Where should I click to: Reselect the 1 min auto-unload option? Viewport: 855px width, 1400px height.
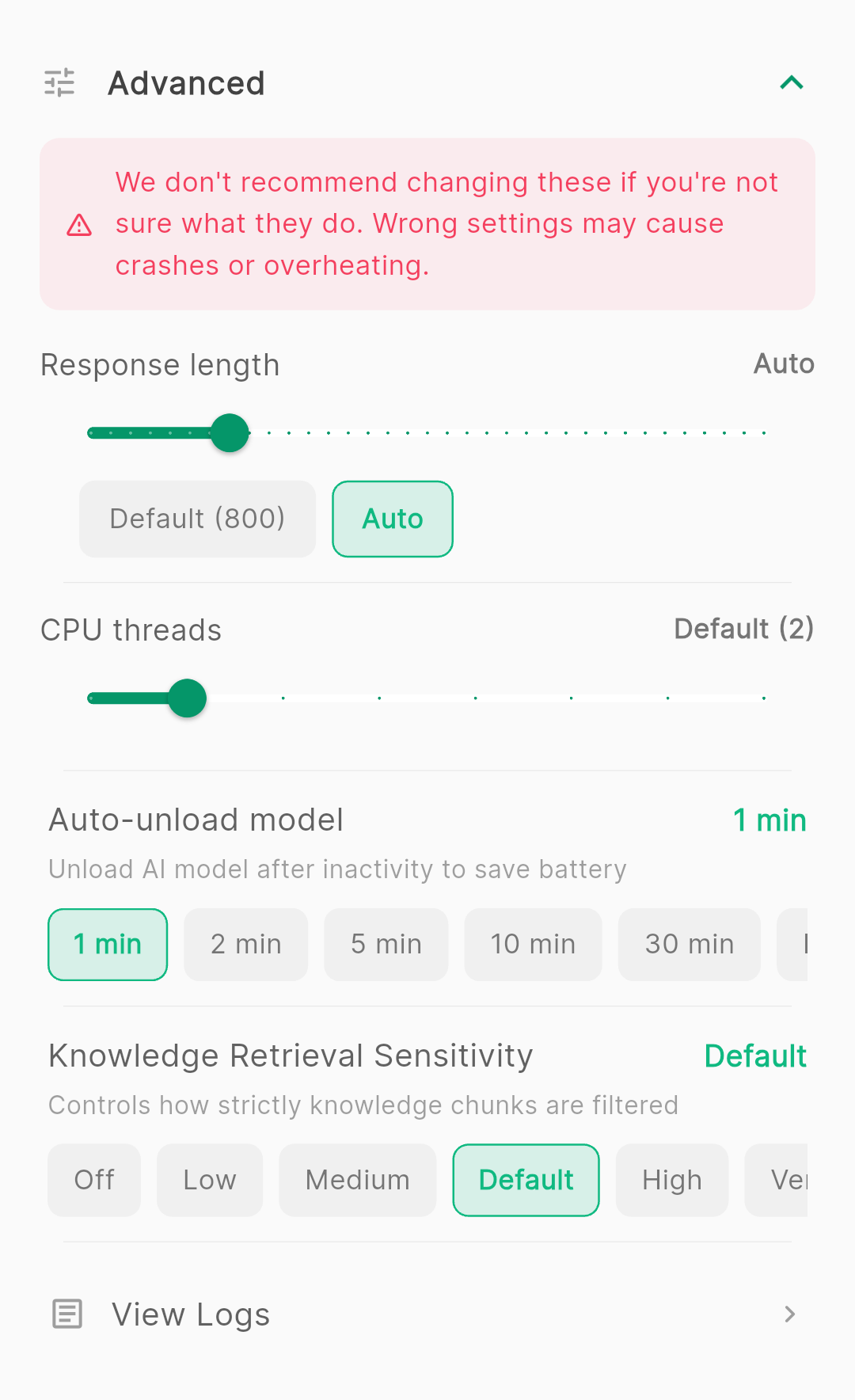(x=107, y=944)
